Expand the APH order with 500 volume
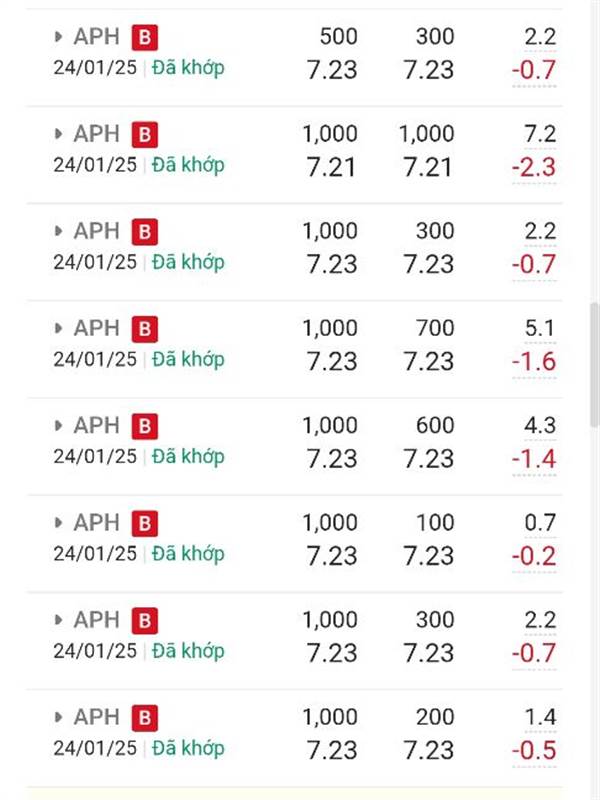600x800 pixels. click(58, 37)
